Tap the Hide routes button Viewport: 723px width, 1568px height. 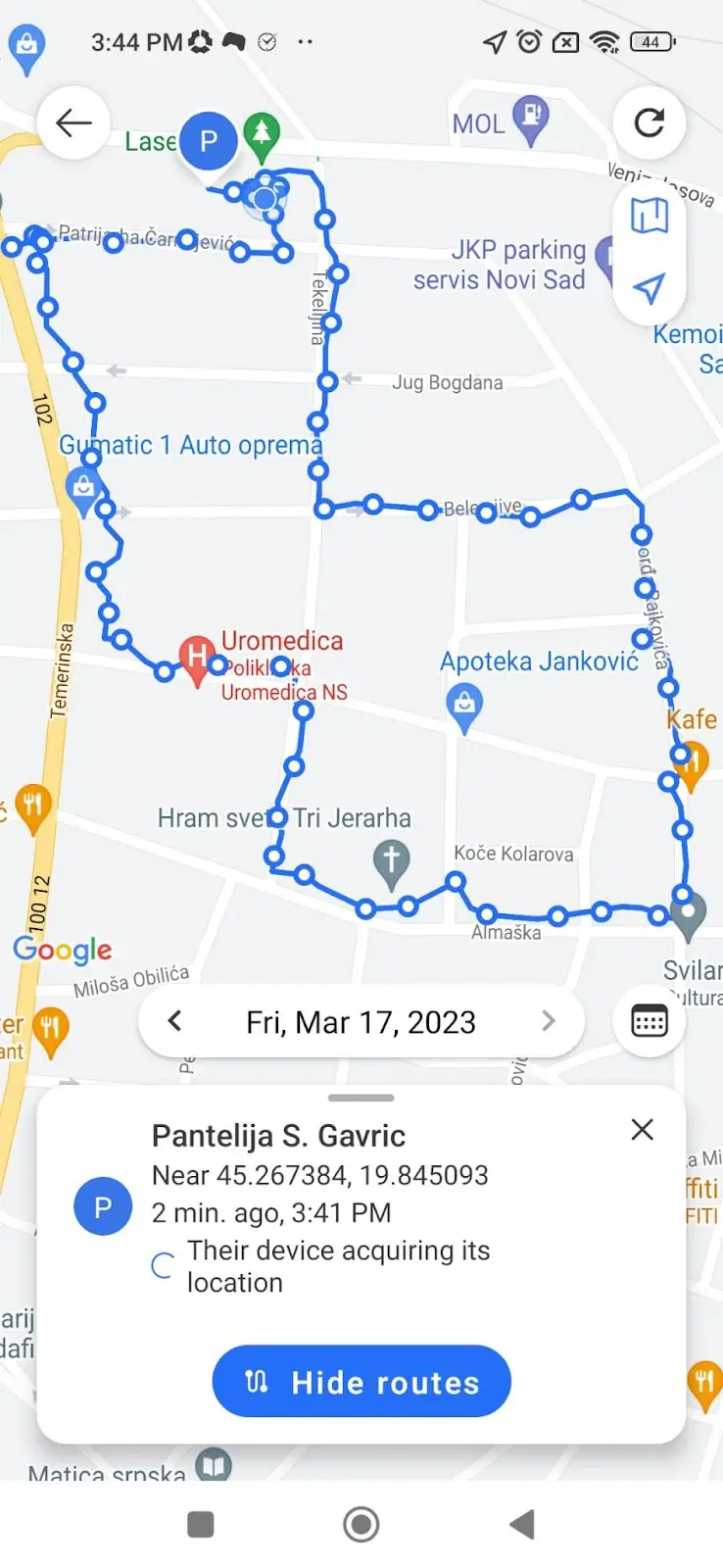(x=361, y=1381)
